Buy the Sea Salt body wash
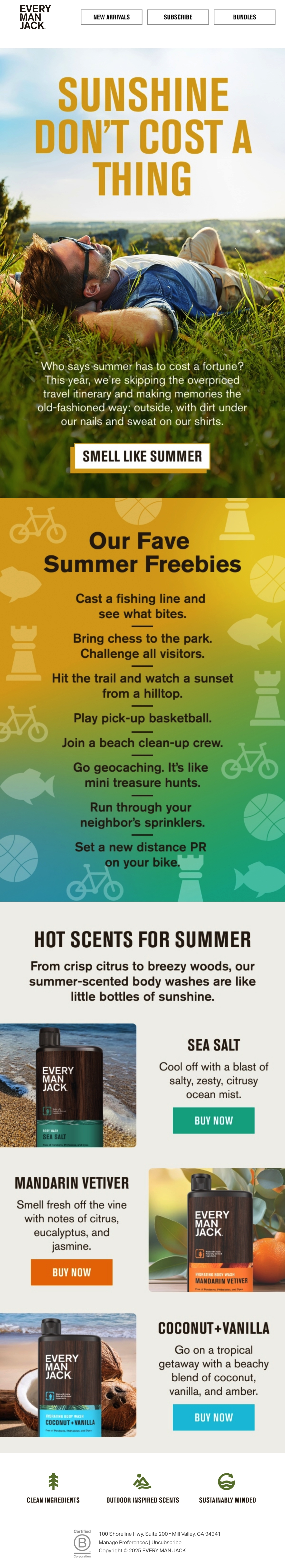The image size is (285, 1568). pos(214,1121)
